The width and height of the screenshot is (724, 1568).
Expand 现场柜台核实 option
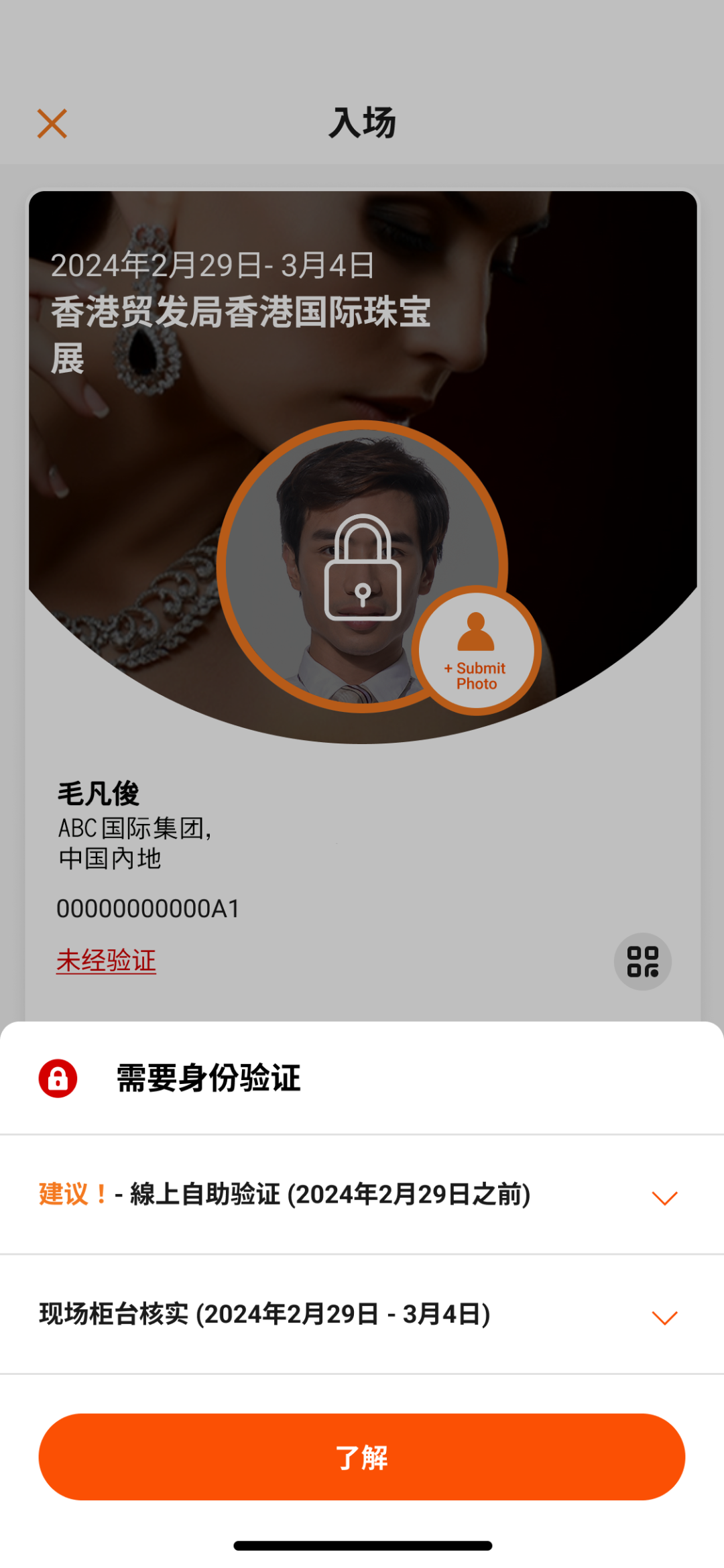(664, 1317)
